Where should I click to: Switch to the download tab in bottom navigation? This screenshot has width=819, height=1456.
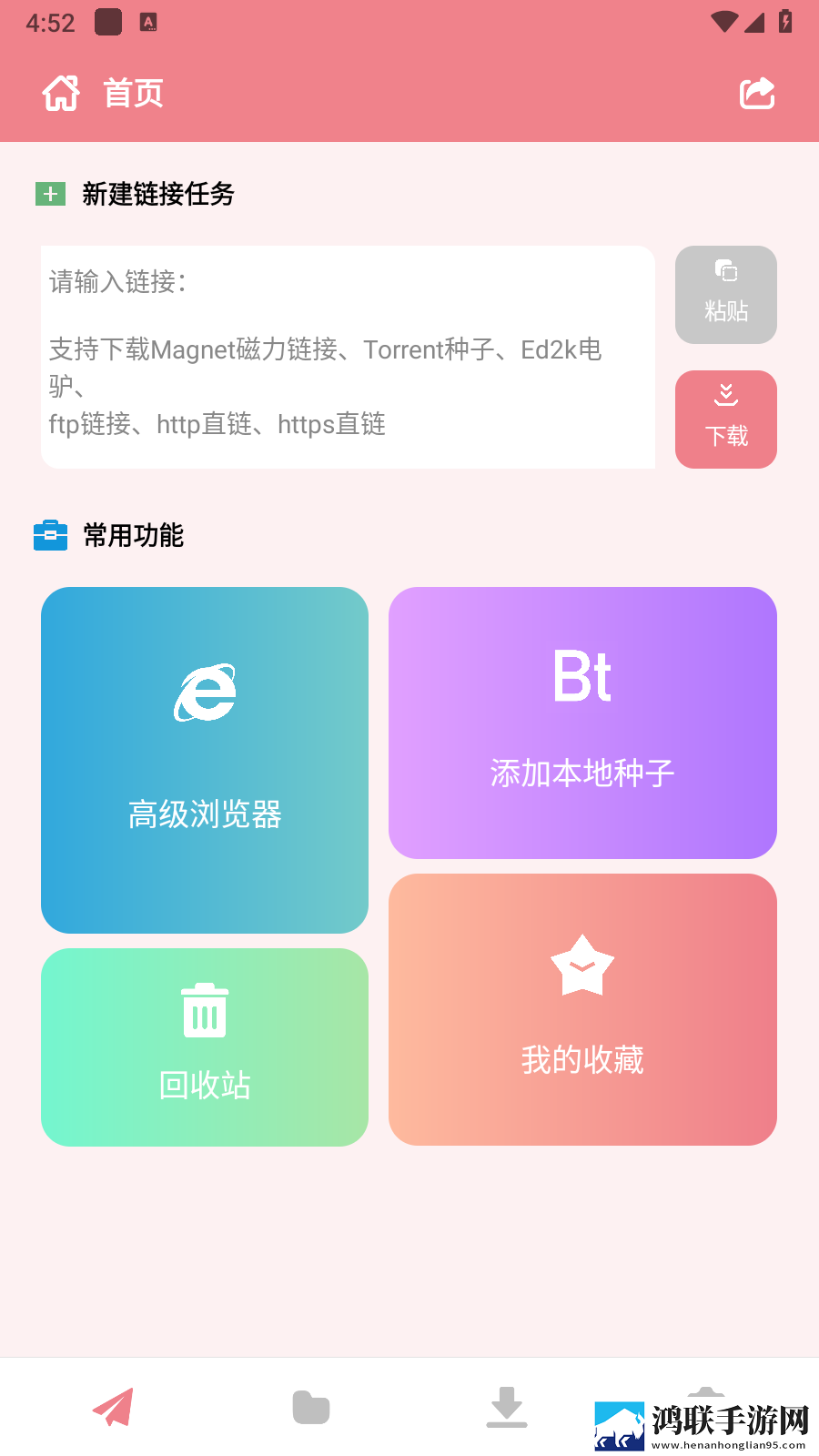507,1408
